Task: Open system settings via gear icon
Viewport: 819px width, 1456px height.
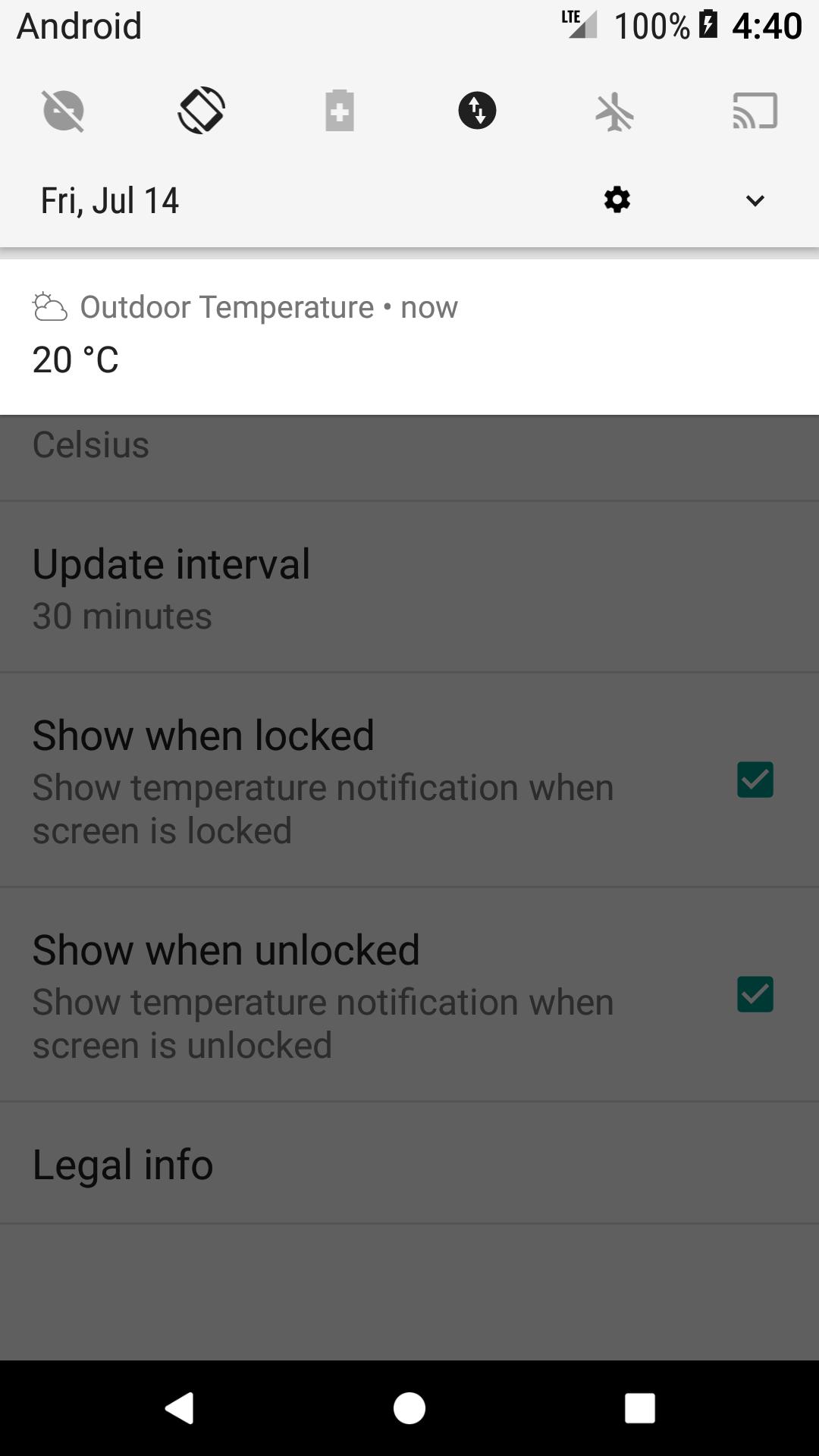Action: [x=617, y=200]
